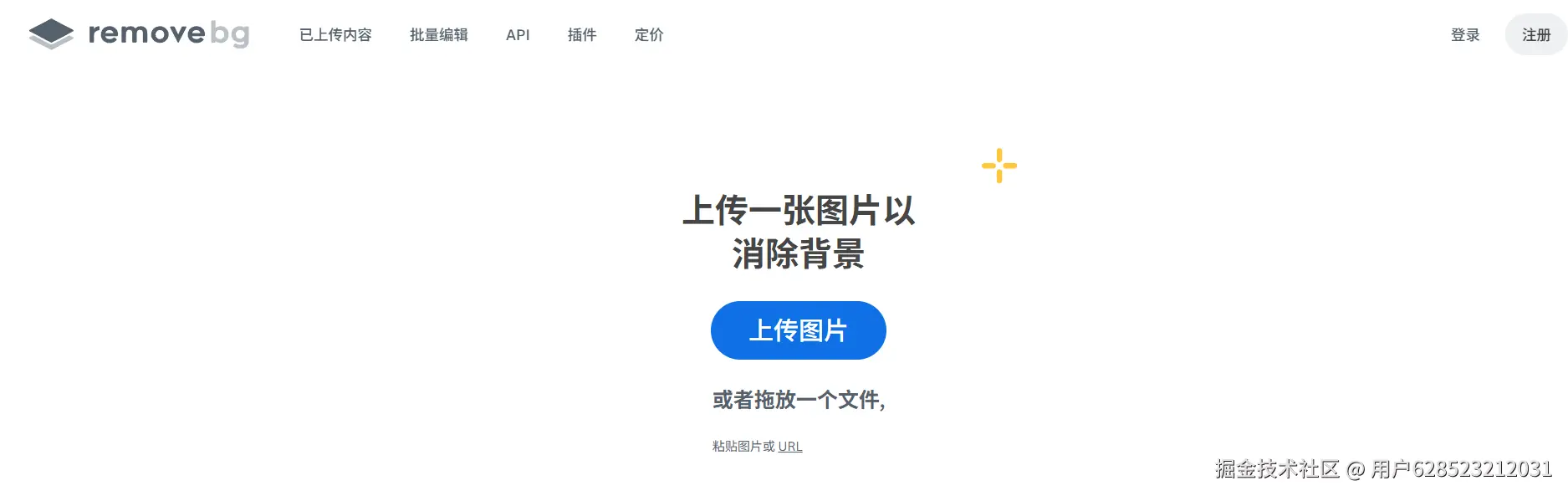Tap the blue 上传图片 button
The width and height of the screenshot is (1568, 496).
point(798,330)
